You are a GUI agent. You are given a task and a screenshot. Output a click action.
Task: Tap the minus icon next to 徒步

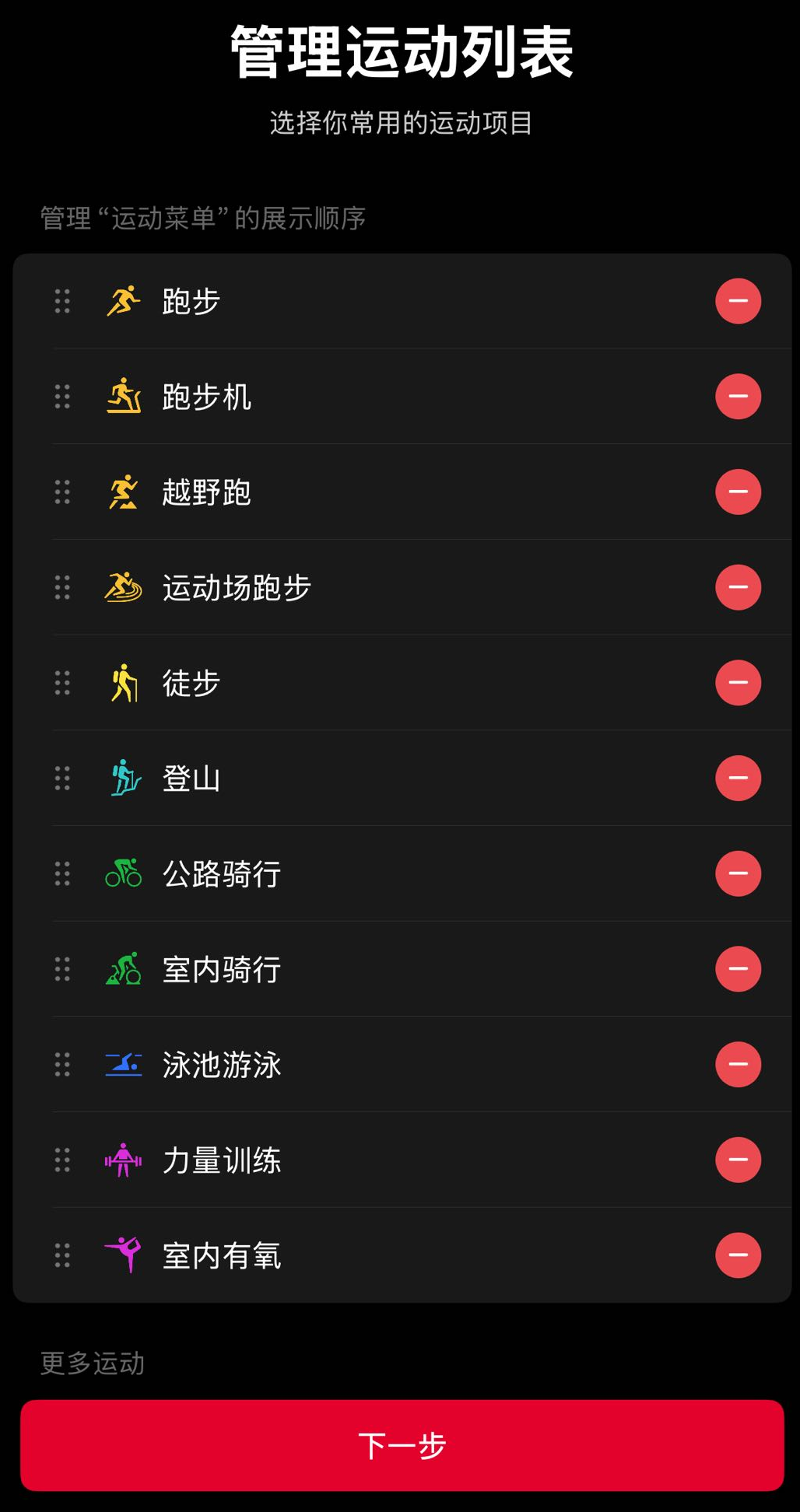738,683
